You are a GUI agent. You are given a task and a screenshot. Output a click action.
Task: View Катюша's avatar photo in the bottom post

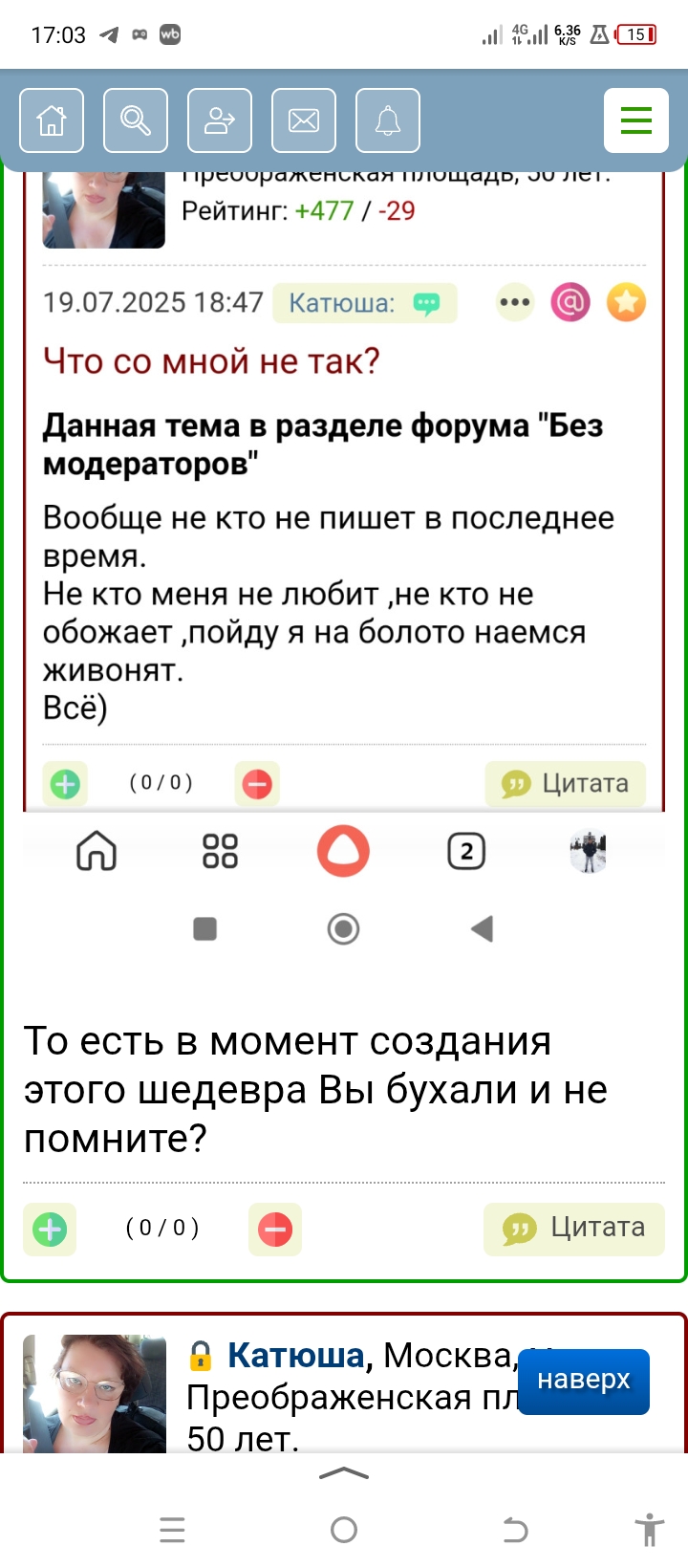(94, 1392)
